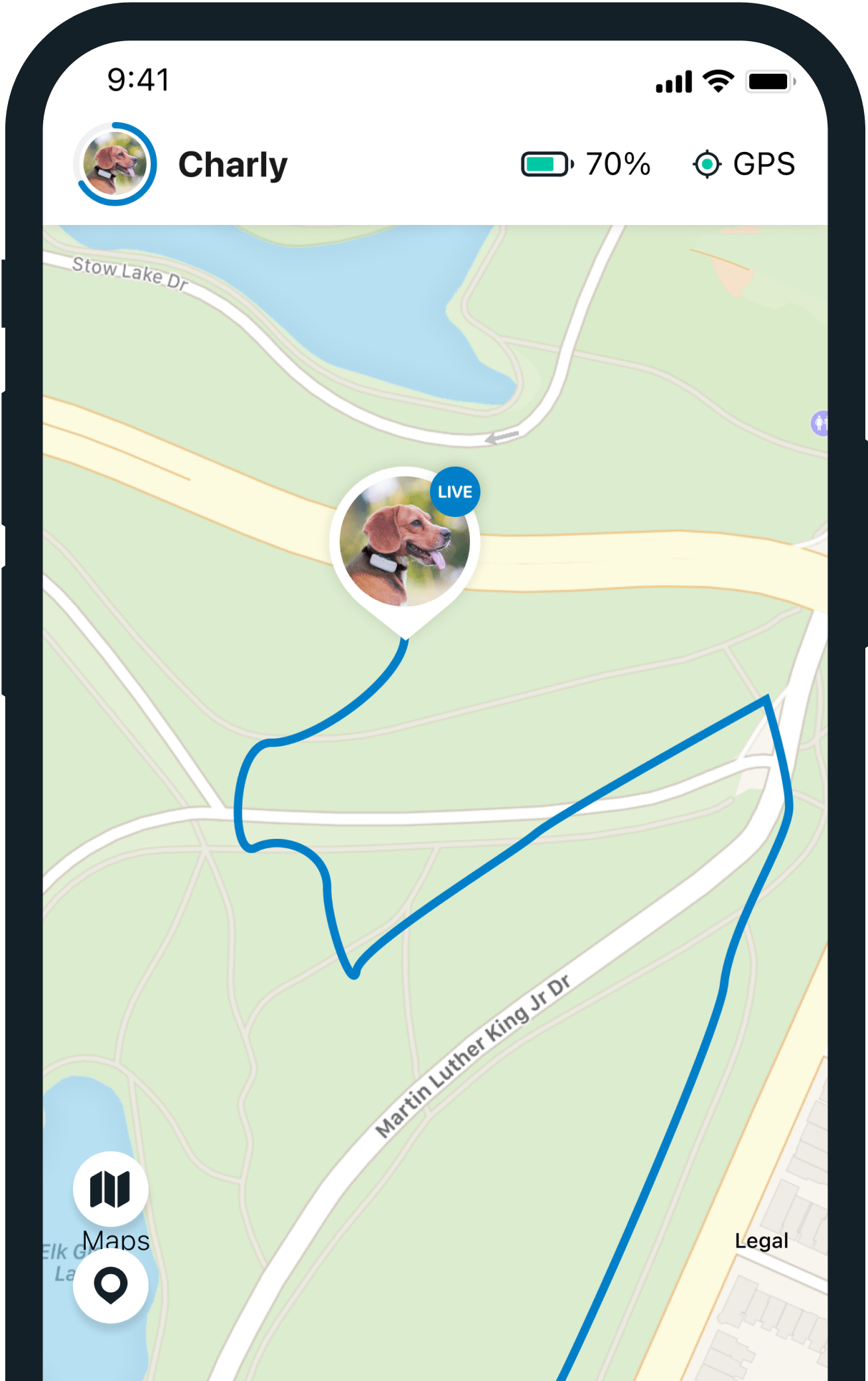Open Charly's profile avatar
Viewport: 868px width, 1381px height.
115,164
